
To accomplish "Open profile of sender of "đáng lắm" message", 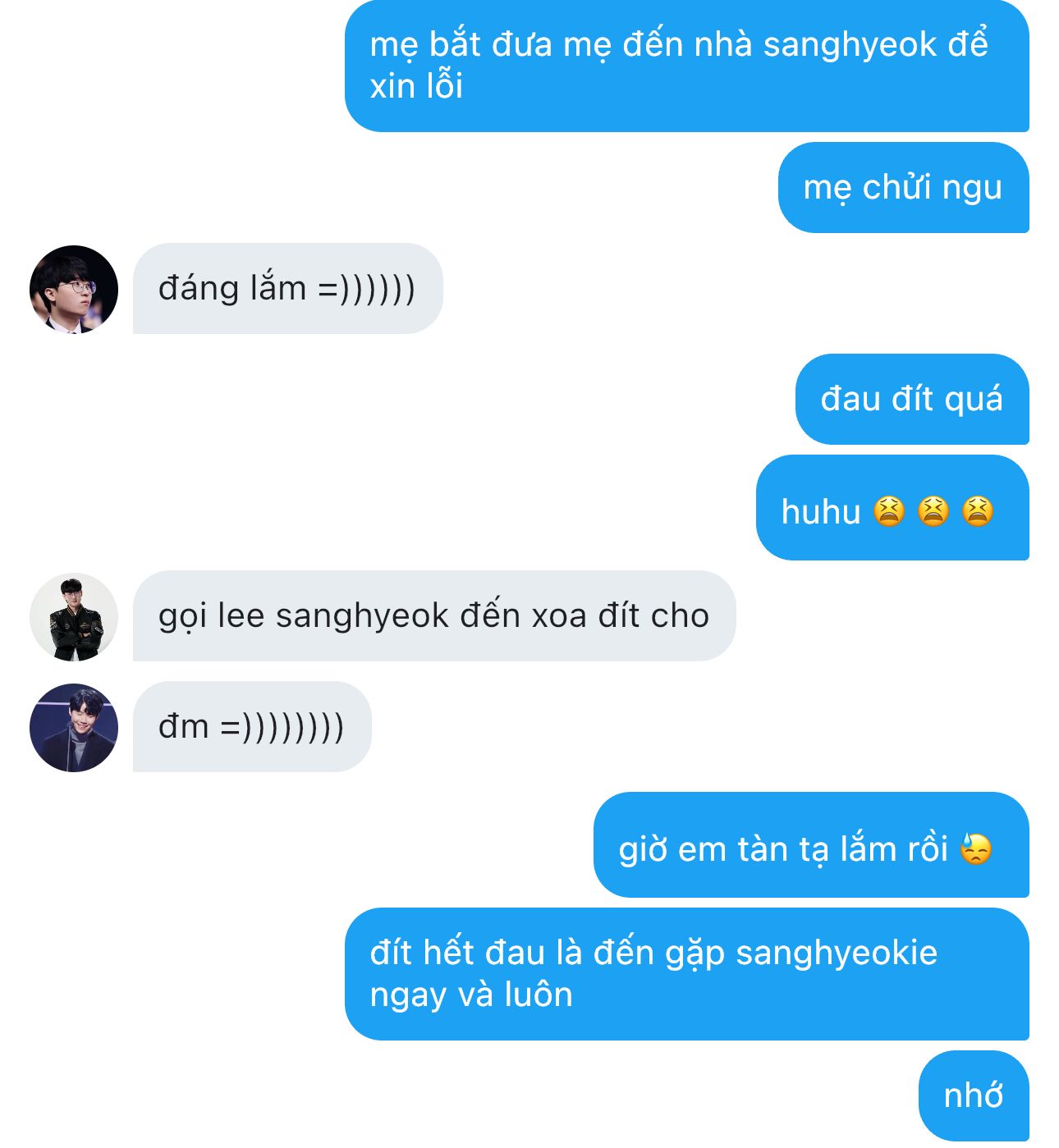I will 74,290.
